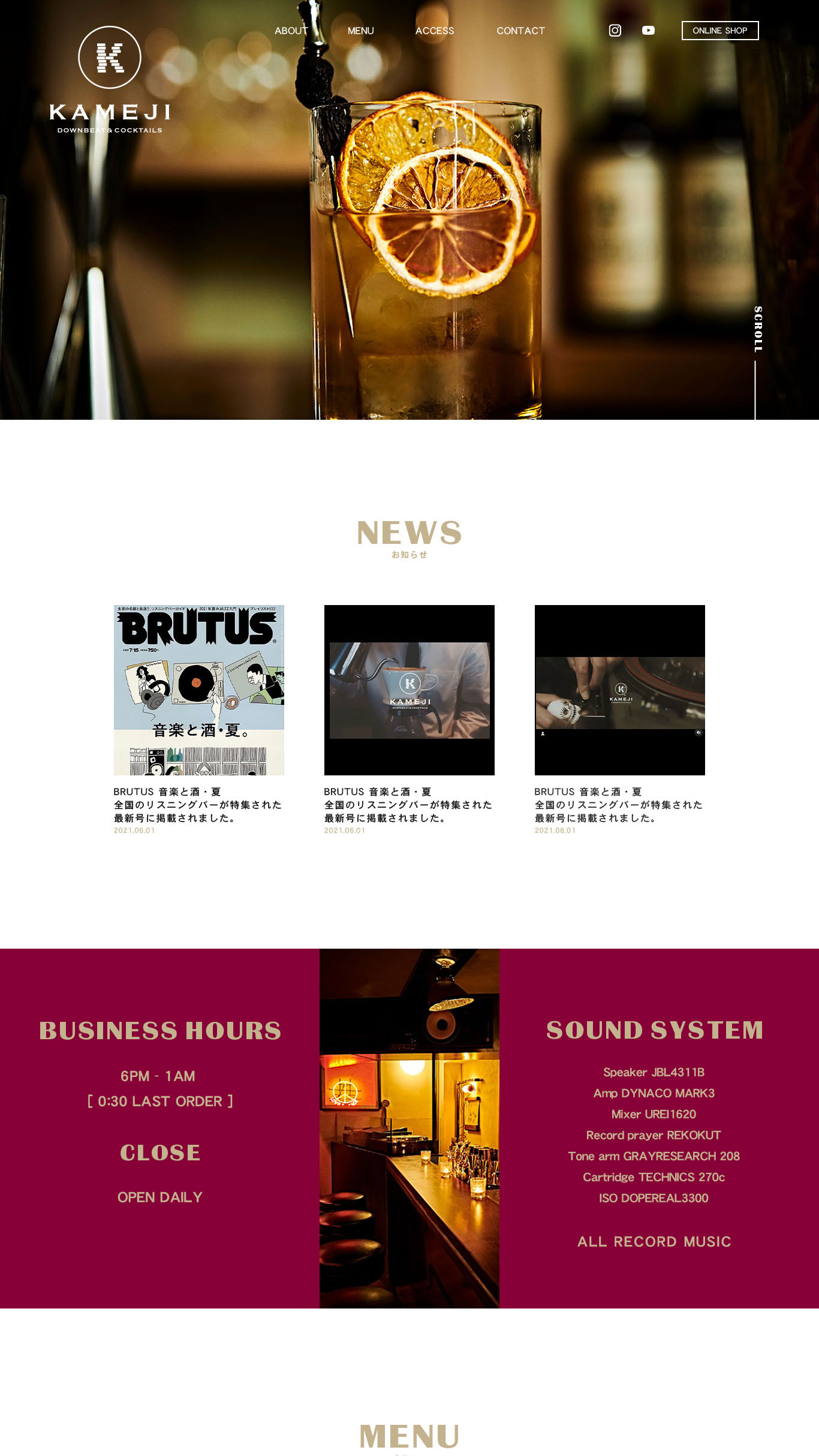Go to the MENU navigation link
819x1456 pixels.
point(360,31)
